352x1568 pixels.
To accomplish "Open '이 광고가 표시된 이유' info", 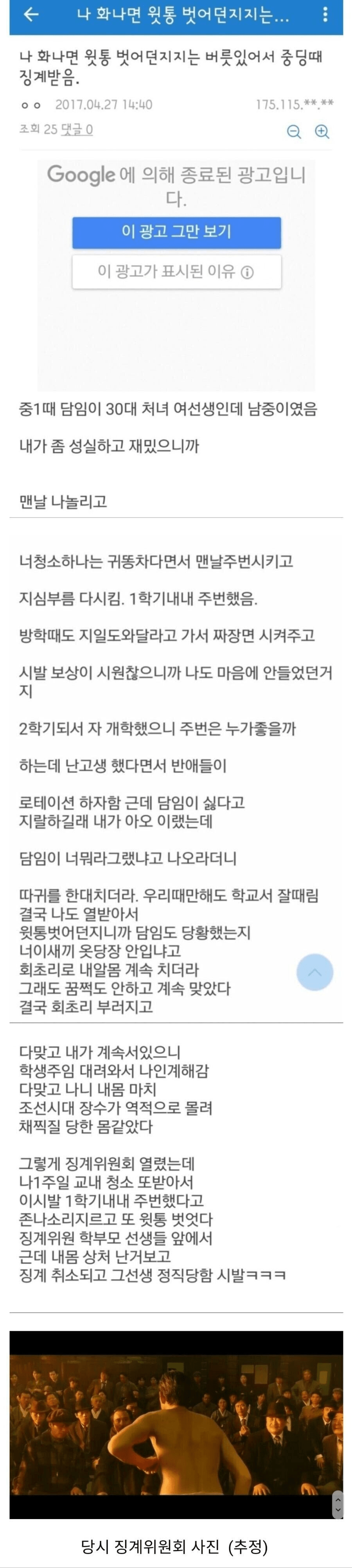I will click(x=176, y=272).
